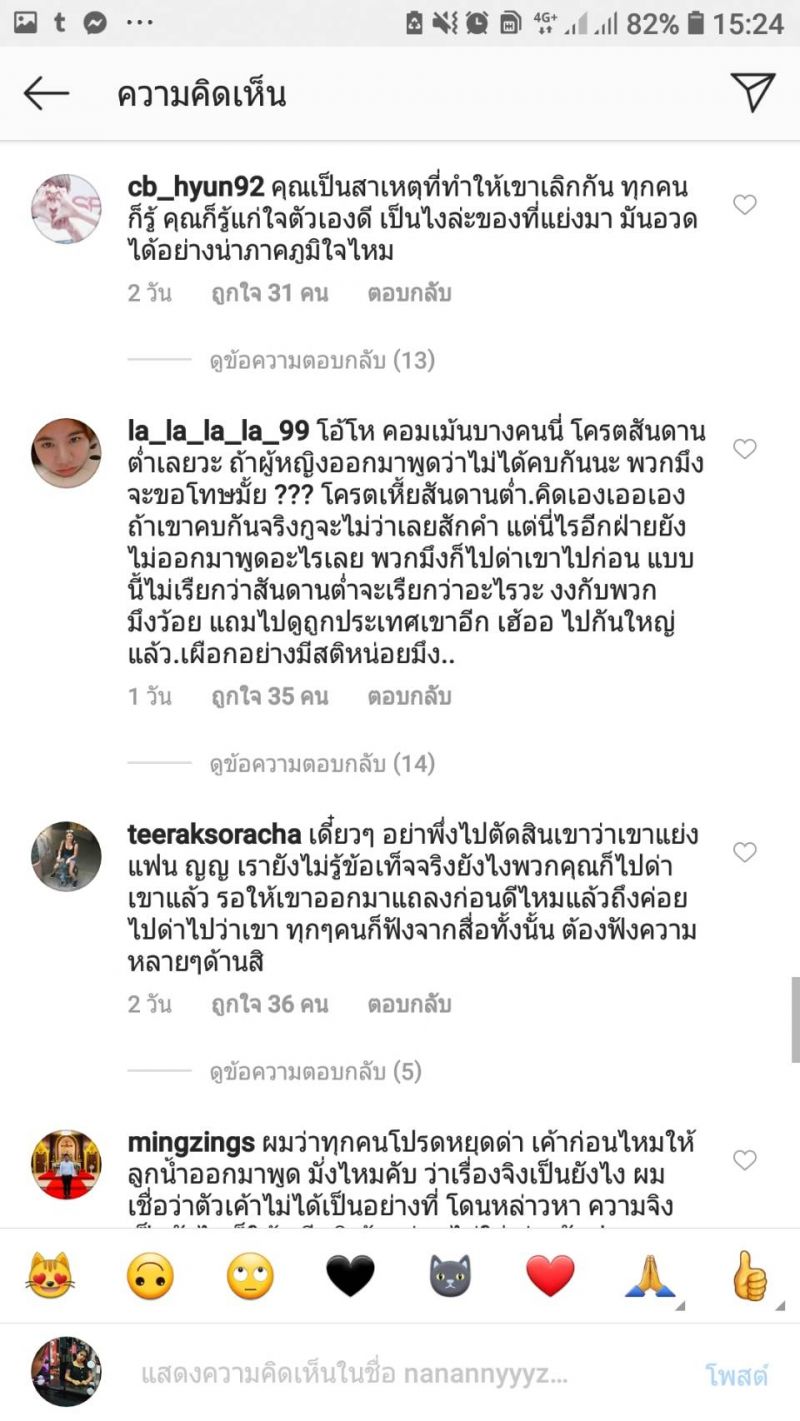Viewport: 800px width, 1421px height.
Task: Open teeraksoracha's profile picture
Action: [x=66, y=856]
